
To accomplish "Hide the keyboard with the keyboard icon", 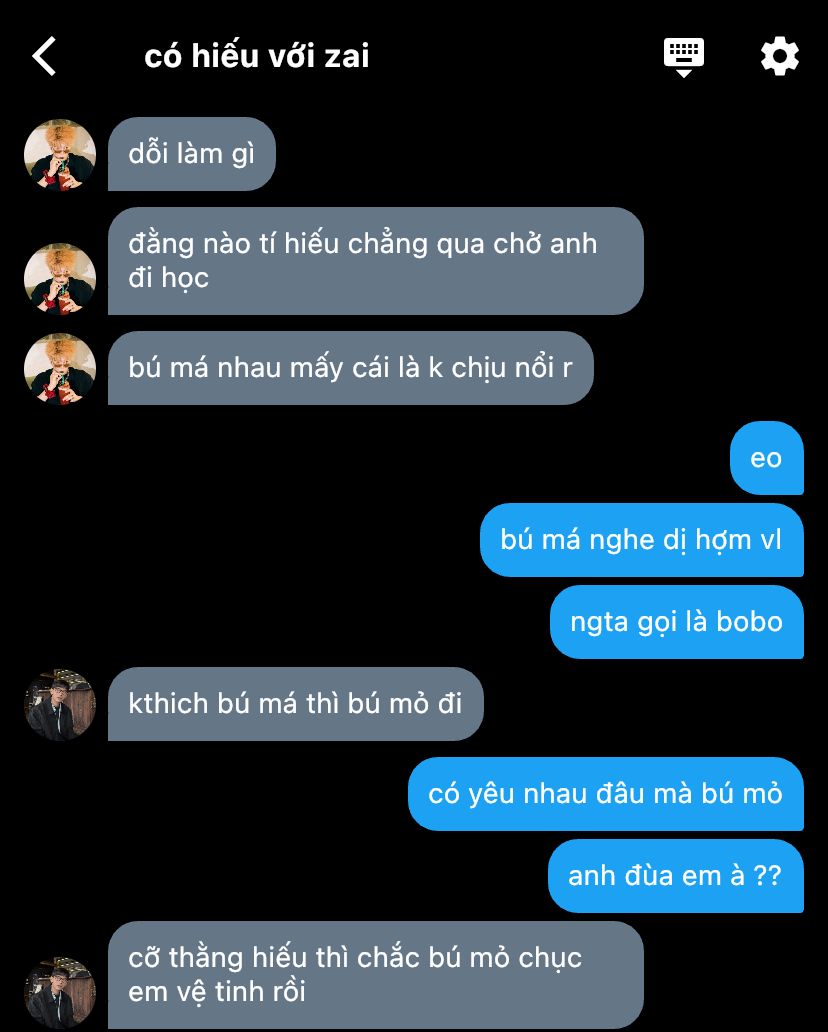I will pos(684,56).
